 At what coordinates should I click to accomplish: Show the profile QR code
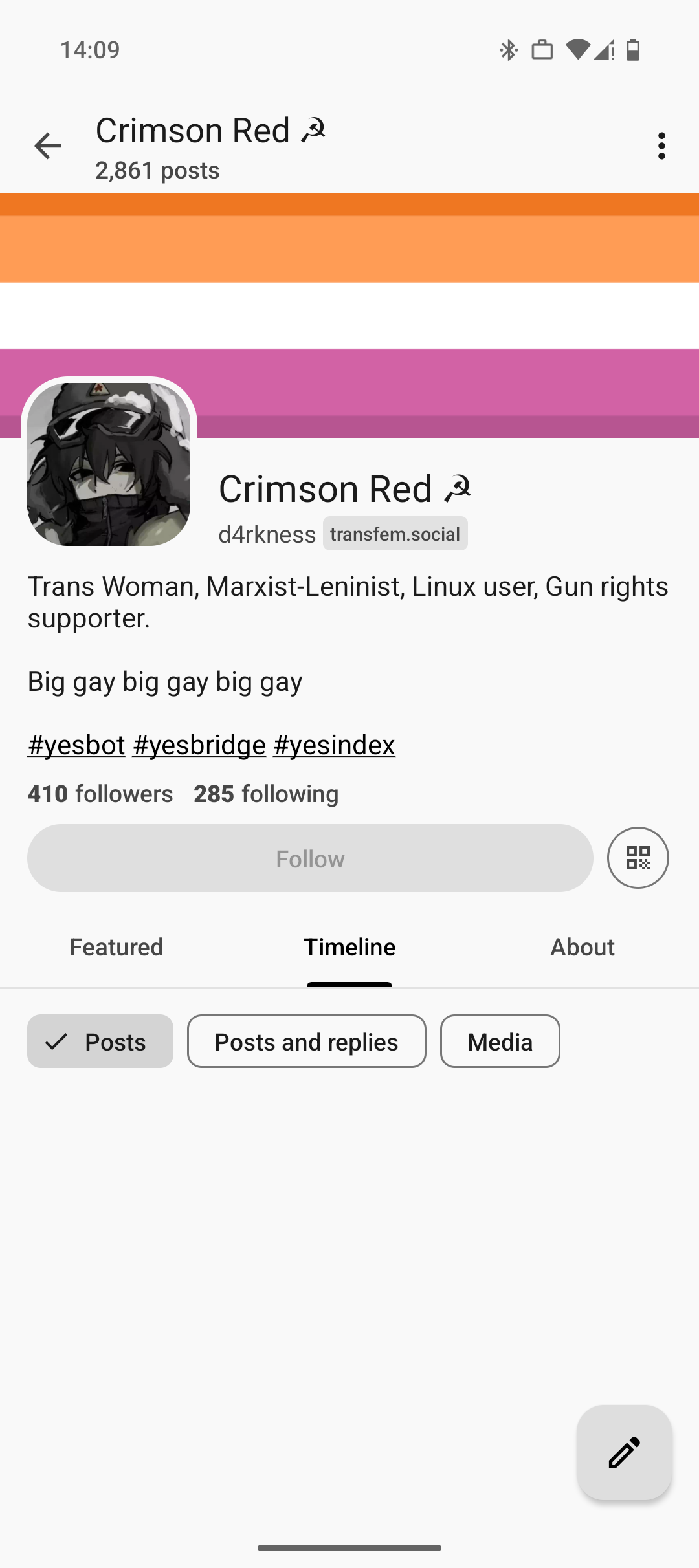pyautogui.click(x=638, y=858)
